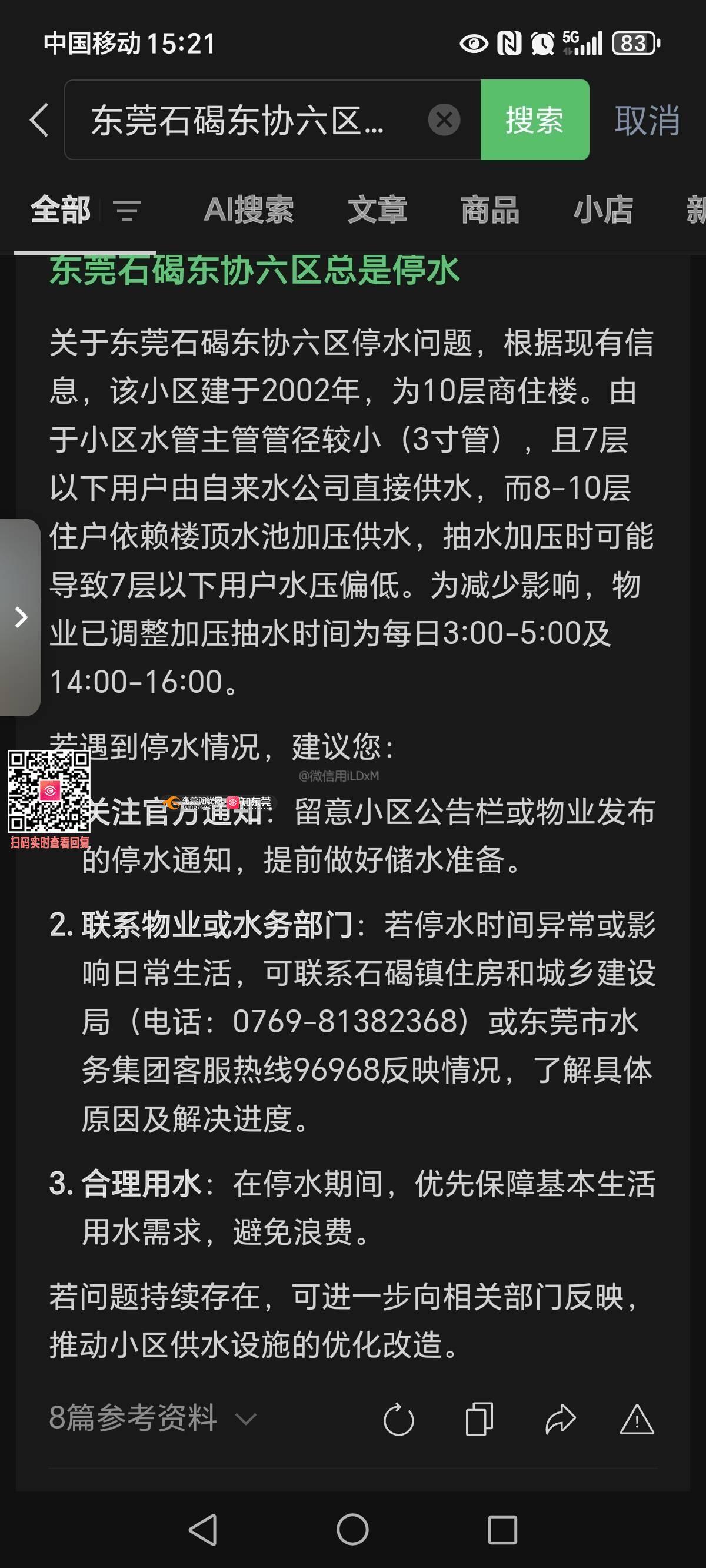Go back using the top-left arrow
This screenshot has height=1568, width=706.
(39, 120)
